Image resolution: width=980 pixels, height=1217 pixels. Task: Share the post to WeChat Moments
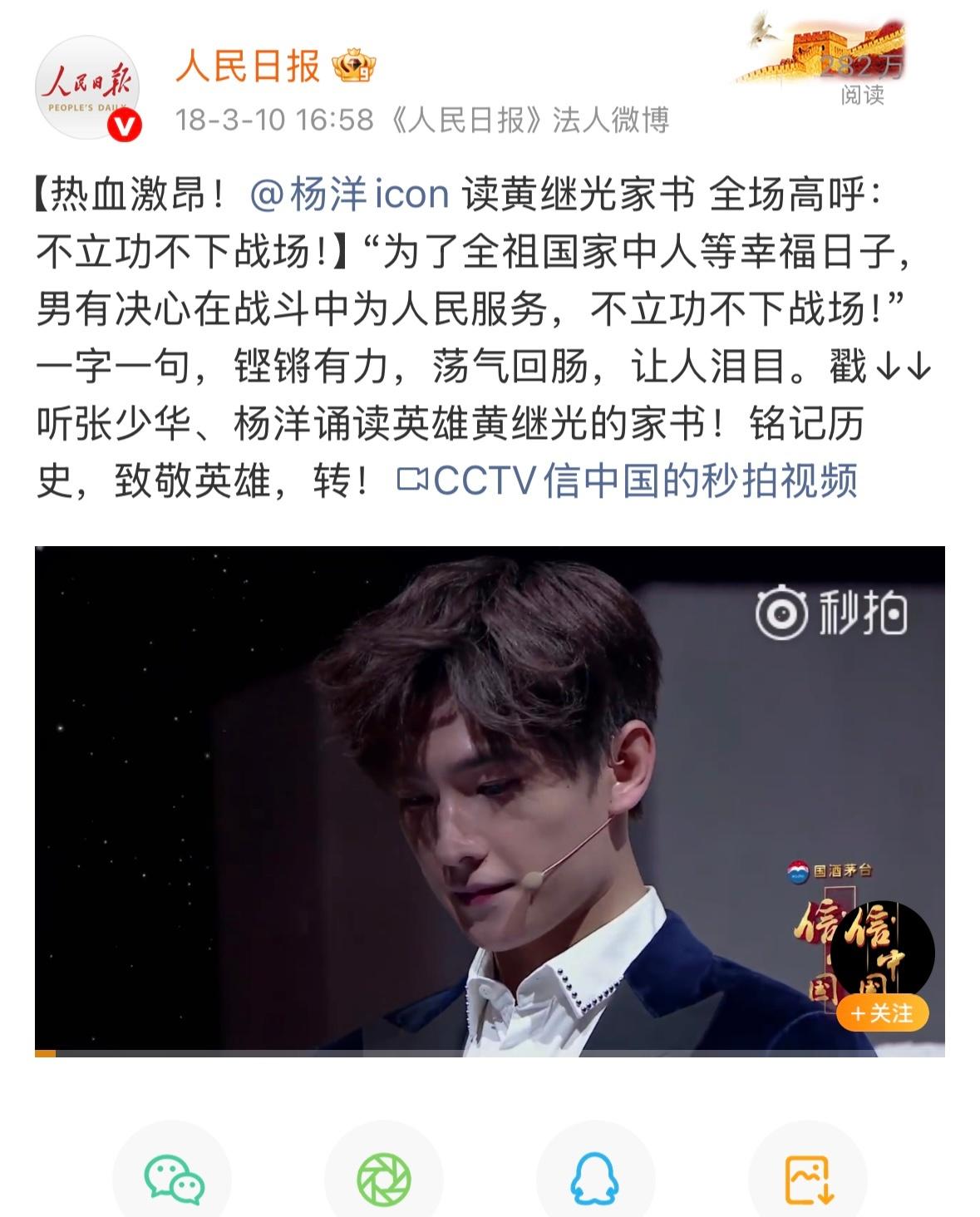pos(384,1179)
